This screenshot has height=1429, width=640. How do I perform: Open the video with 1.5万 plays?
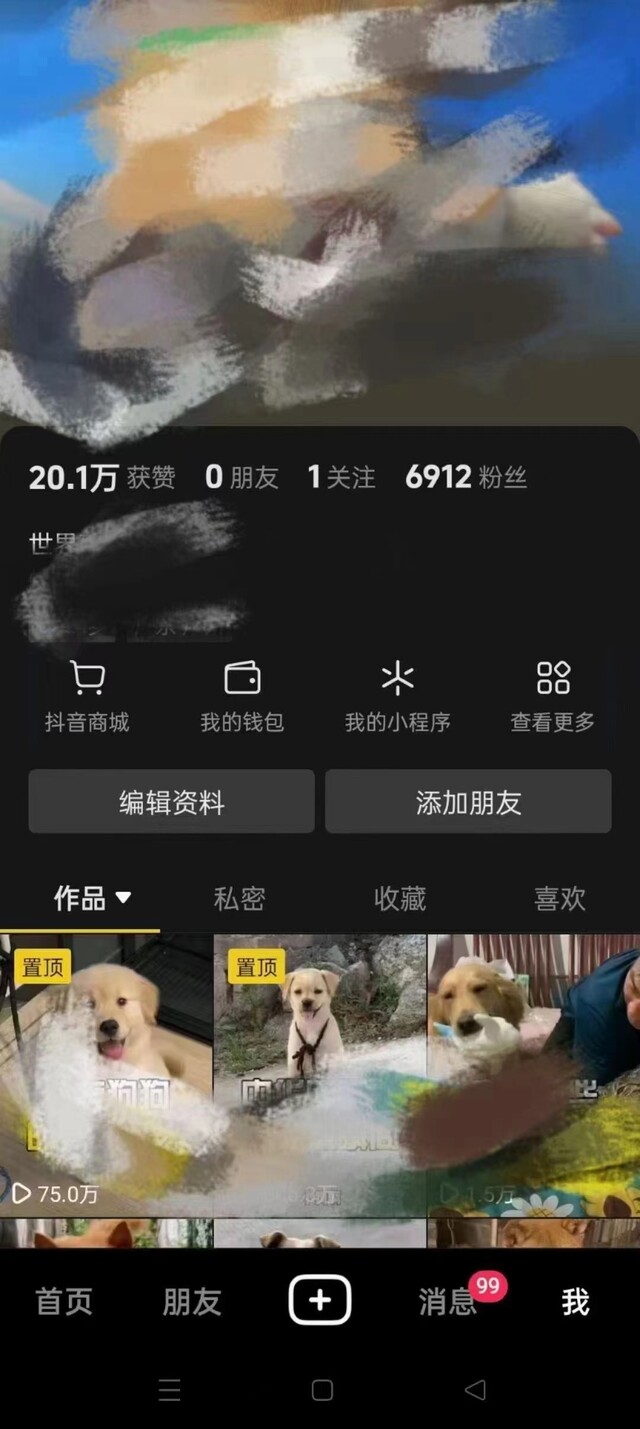coord(534,1075)
